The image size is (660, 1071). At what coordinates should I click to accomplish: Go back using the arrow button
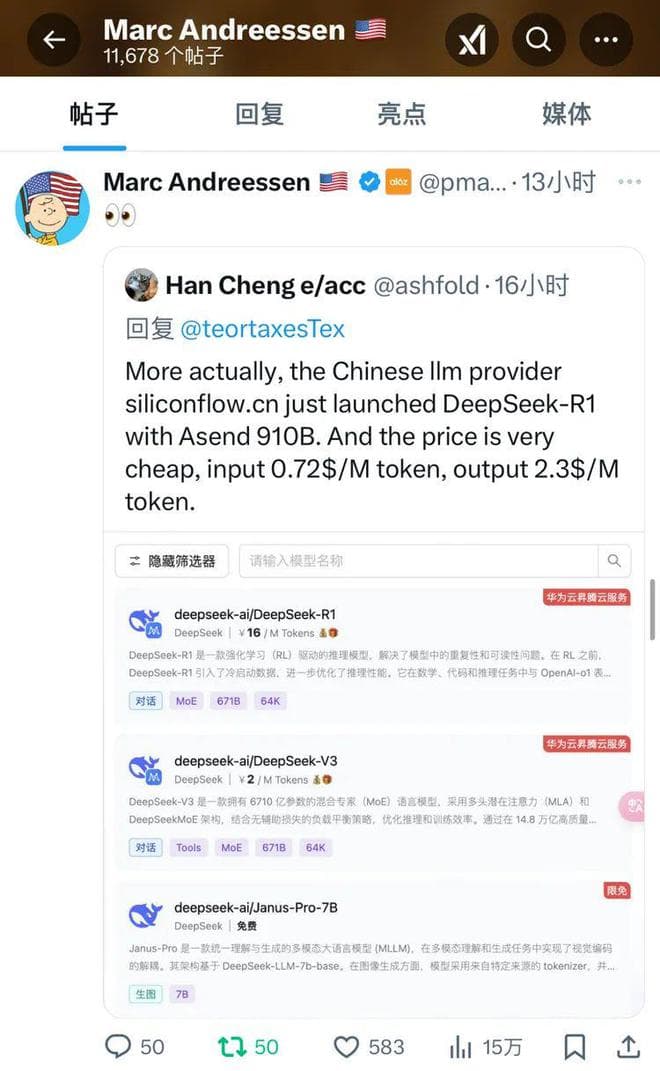pos(54,40)
